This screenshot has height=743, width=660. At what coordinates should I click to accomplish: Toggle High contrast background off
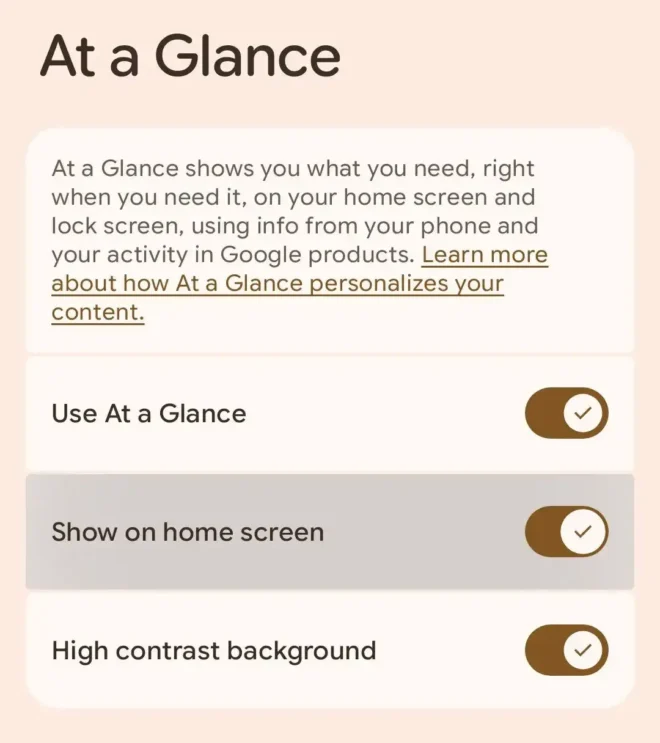[566, 650]
